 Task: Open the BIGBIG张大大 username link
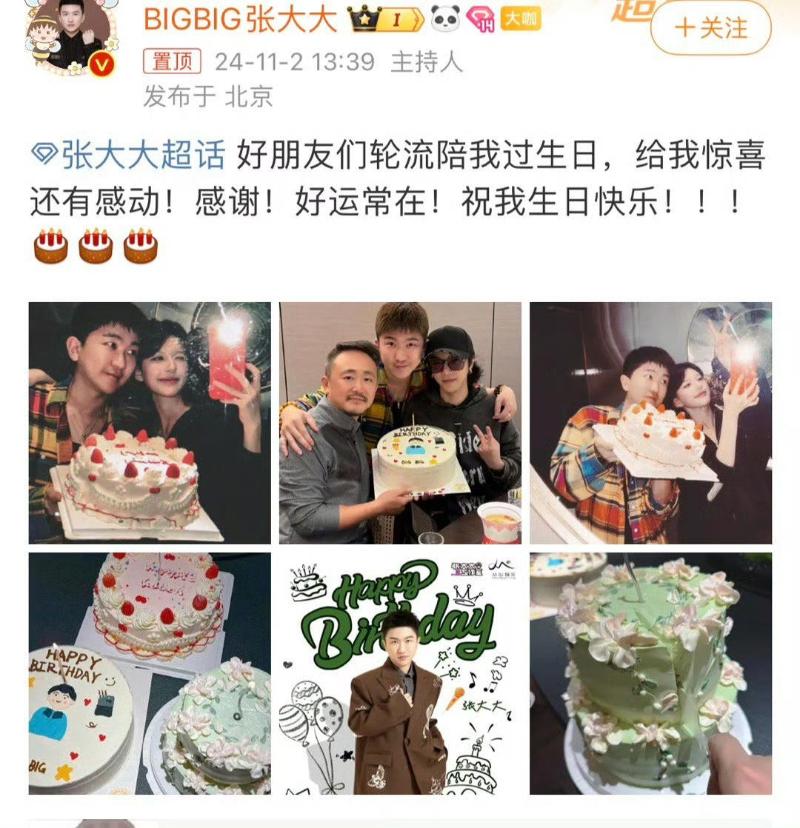(243, 18)
